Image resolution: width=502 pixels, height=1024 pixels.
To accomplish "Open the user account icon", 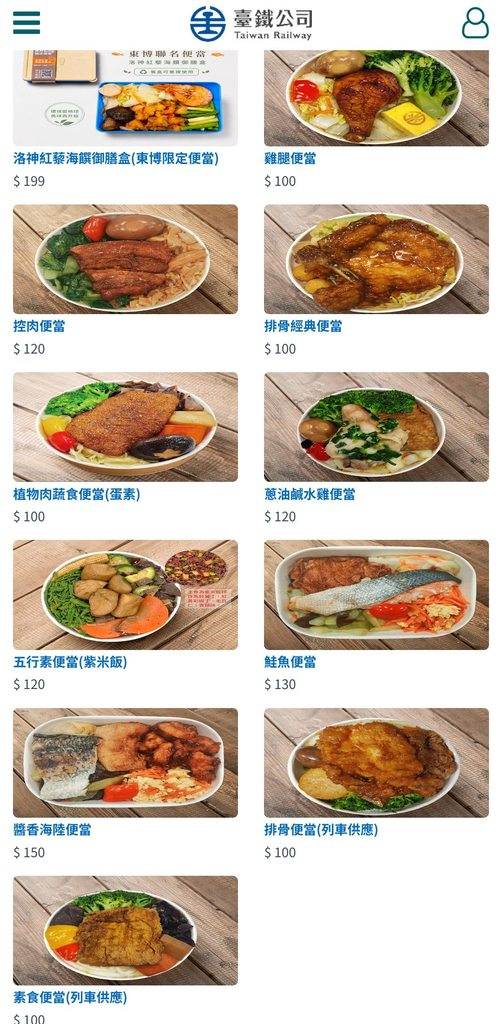I will pyautogui.click(x=475, y=23).
